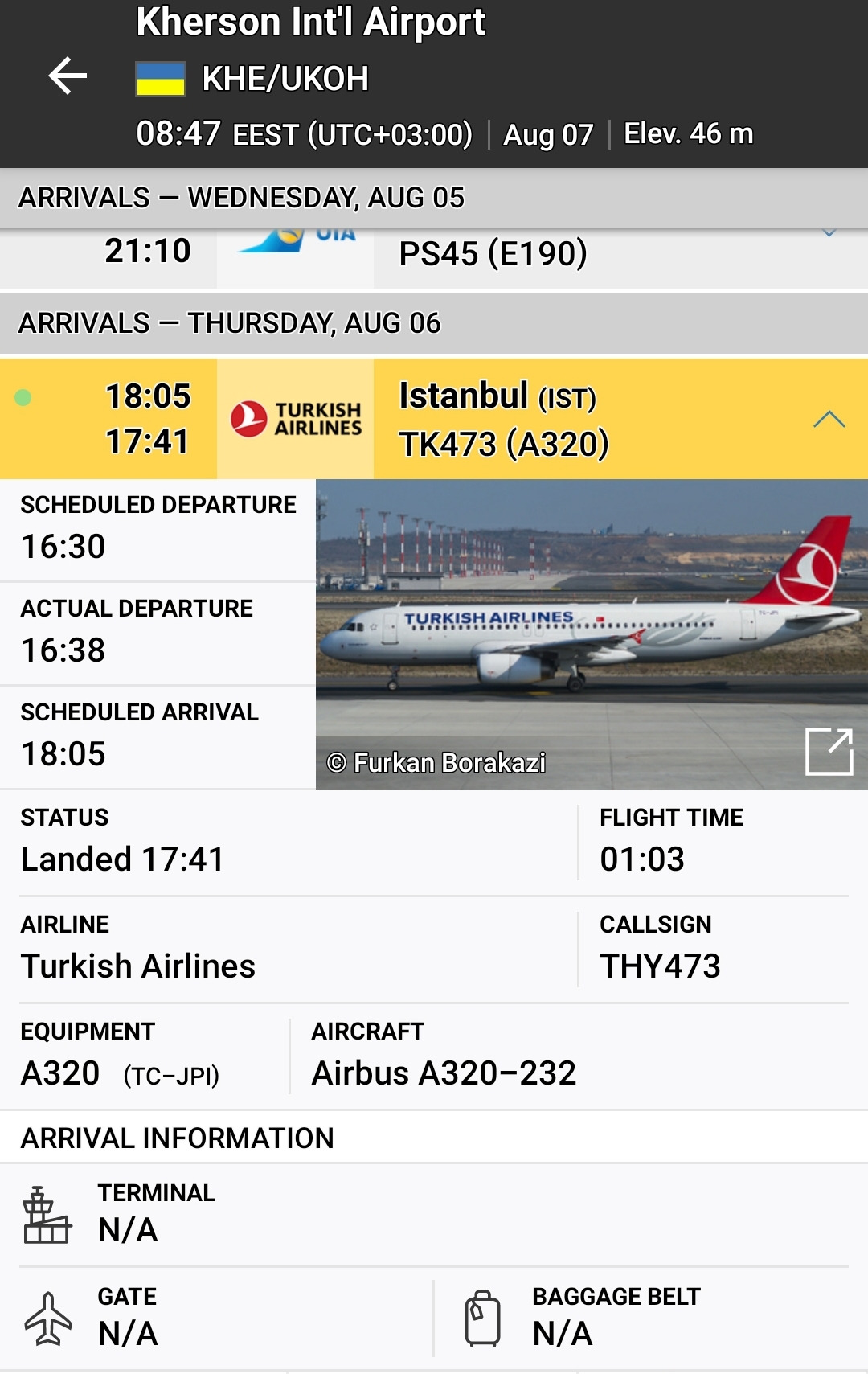Expand the PS45 (E190) arrival row
868x1374 pixels.
point(829,235)
